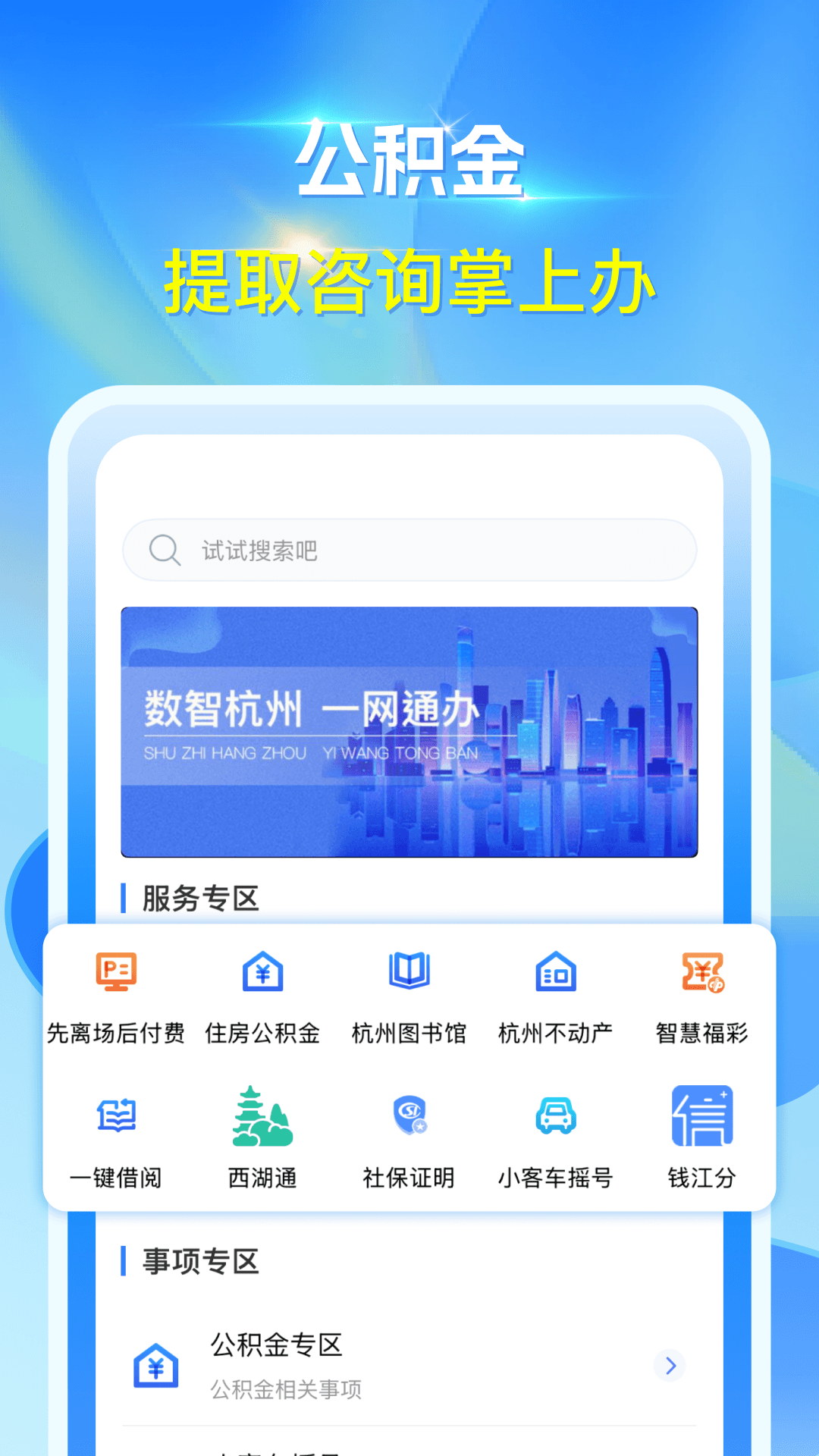The width and height of the screenshot is (819, 1456).
Task: Open the 杭州不动产 real estate icon
Action: [x=556, y=974]
